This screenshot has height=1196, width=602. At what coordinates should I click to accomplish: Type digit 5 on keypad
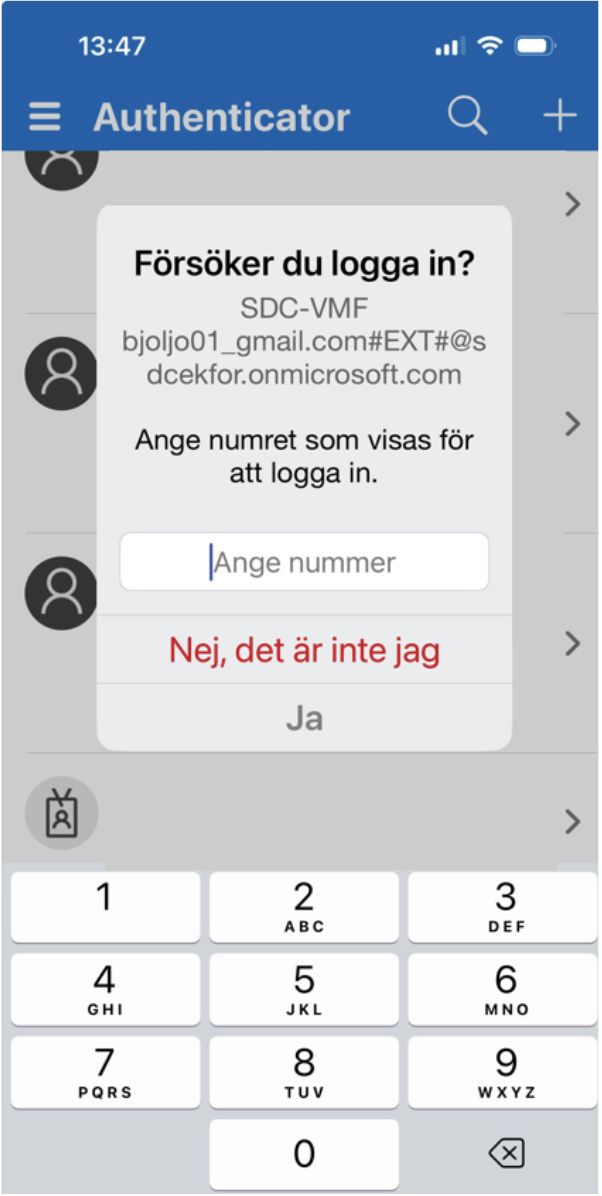click(304, 989)
